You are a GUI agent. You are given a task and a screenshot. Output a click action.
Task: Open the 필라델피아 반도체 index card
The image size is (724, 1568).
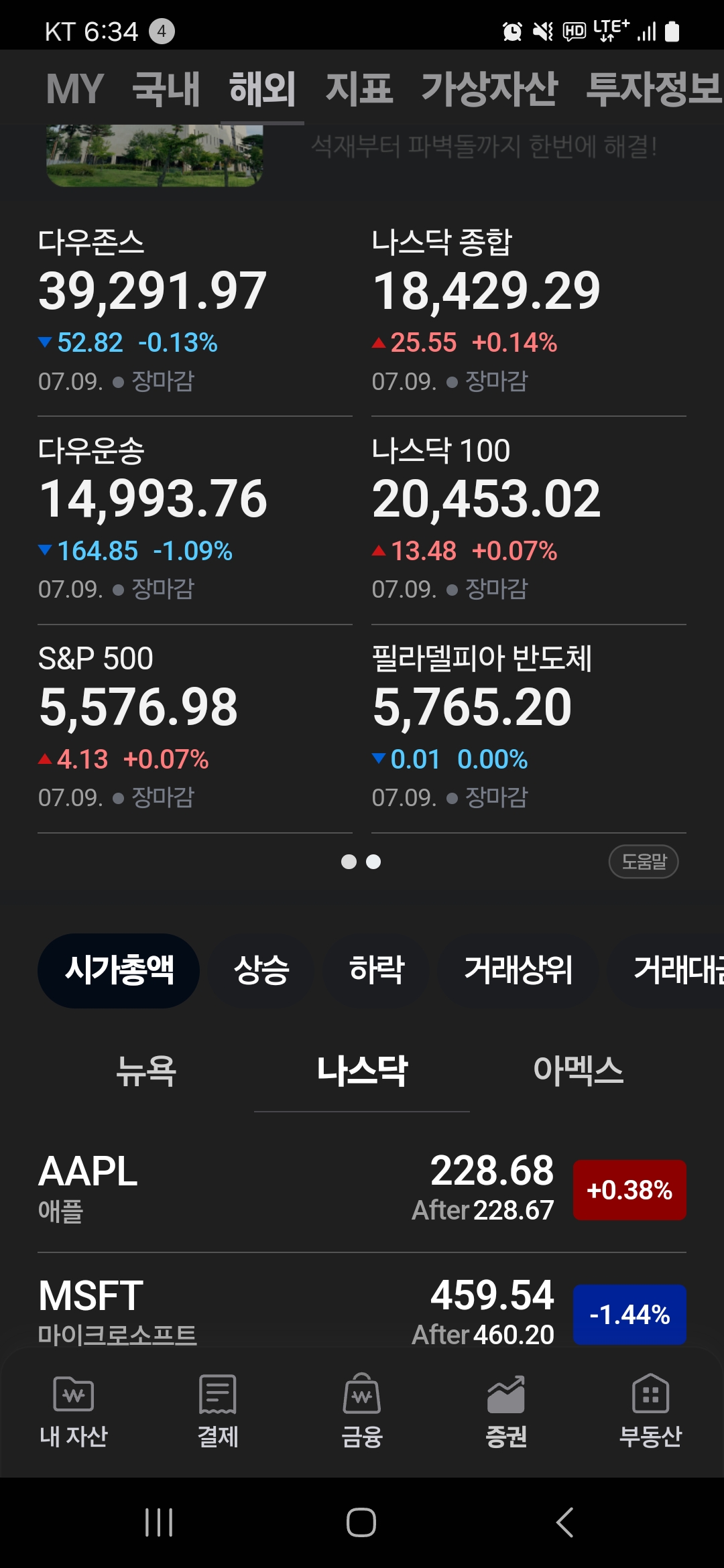pyautogui.click(x=528, y=728)
